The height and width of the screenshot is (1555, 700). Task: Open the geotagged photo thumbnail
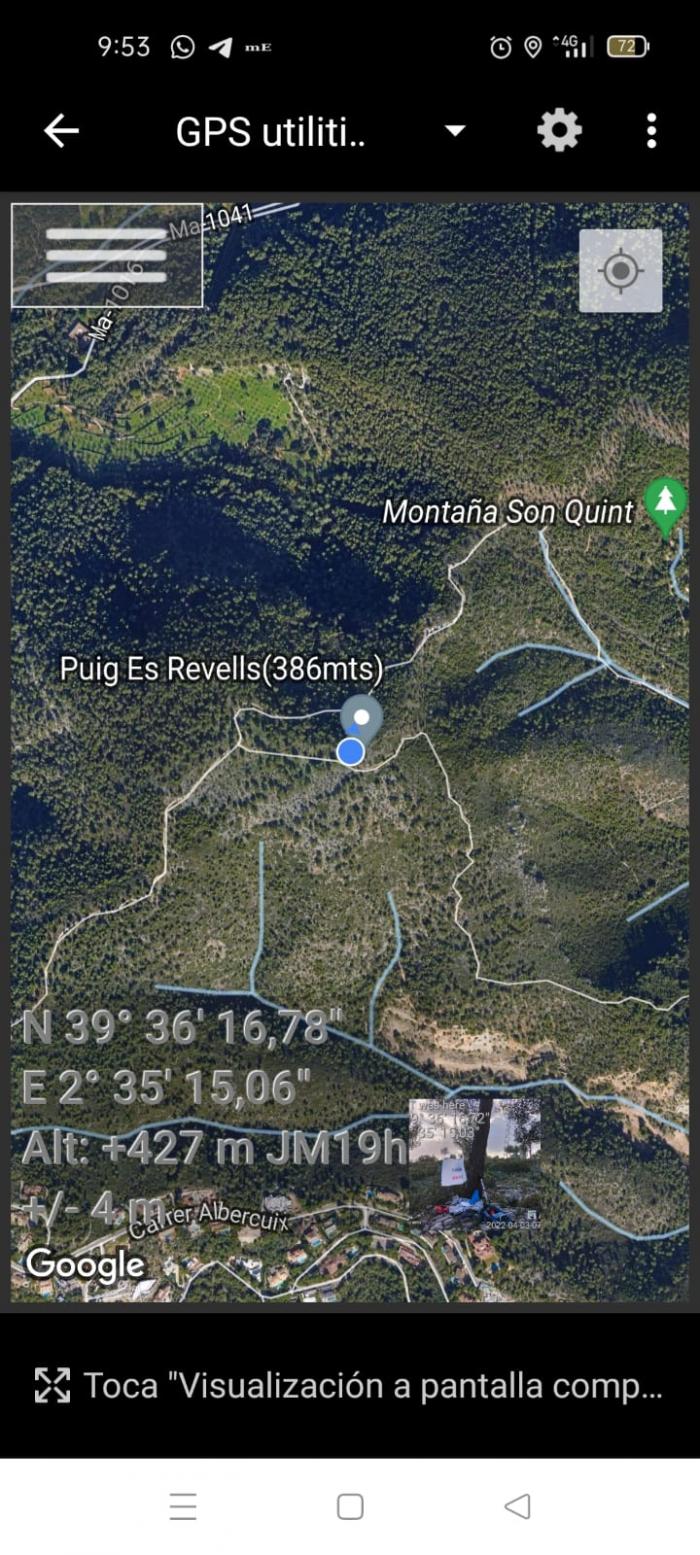474,1165
